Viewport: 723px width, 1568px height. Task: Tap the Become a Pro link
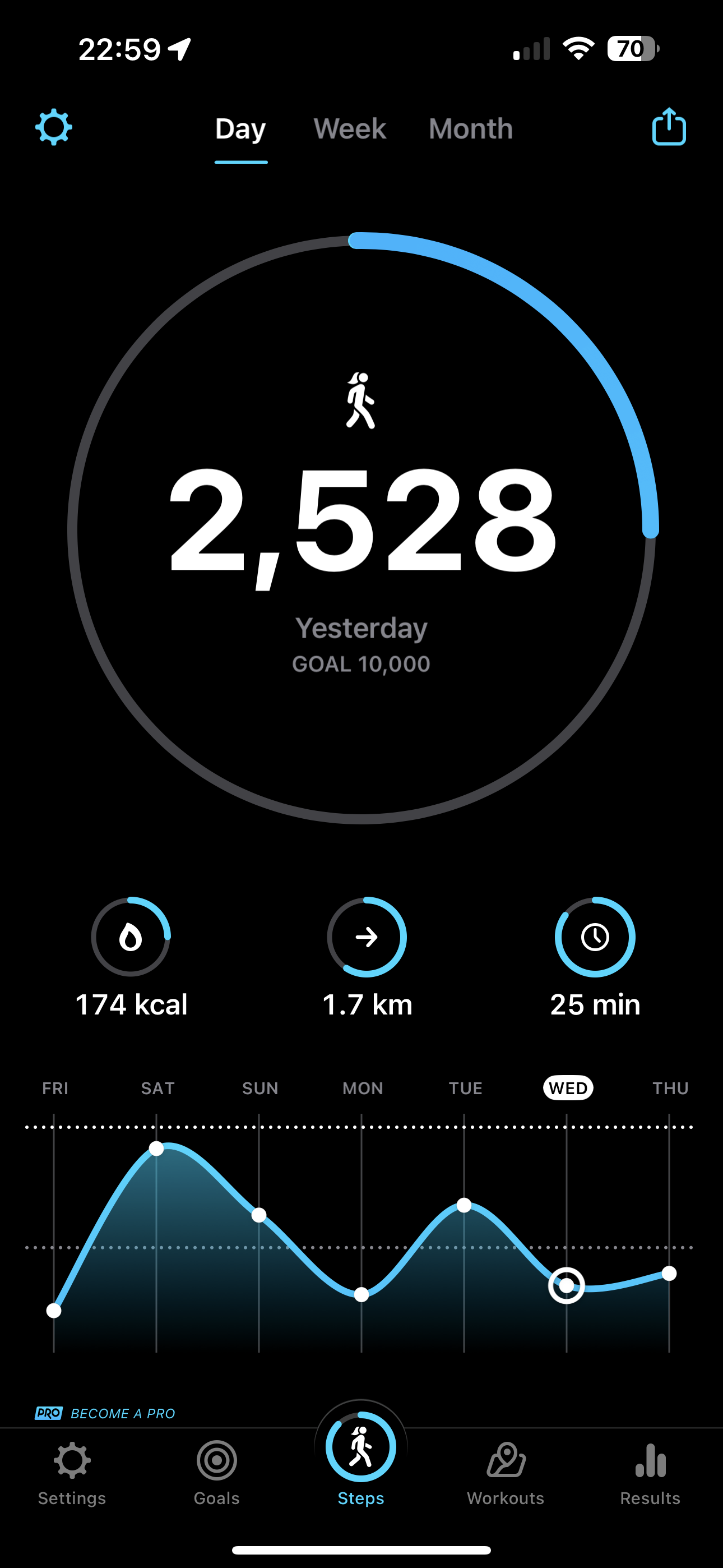coord(105,1413)
